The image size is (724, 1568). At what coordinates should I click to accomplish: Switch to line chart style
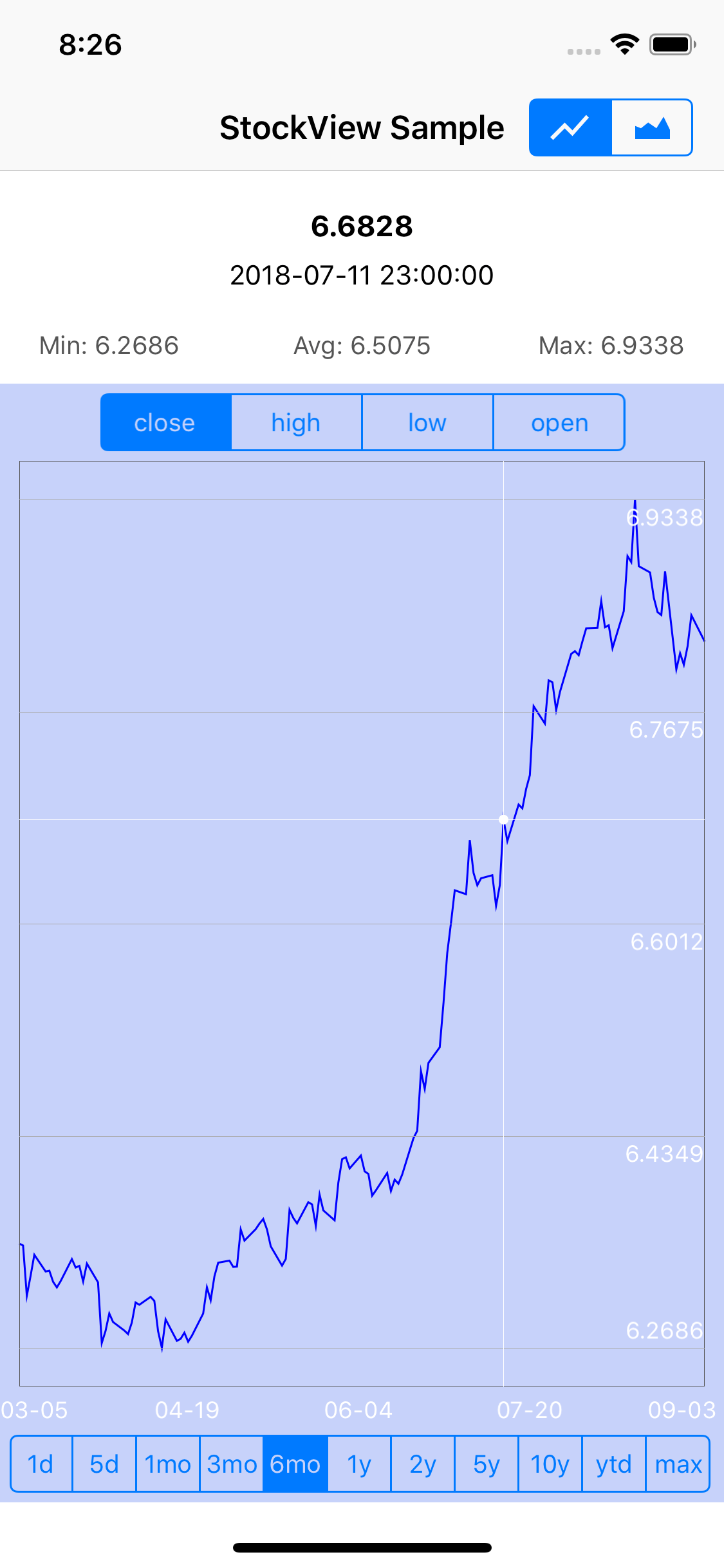pos(570,127)
